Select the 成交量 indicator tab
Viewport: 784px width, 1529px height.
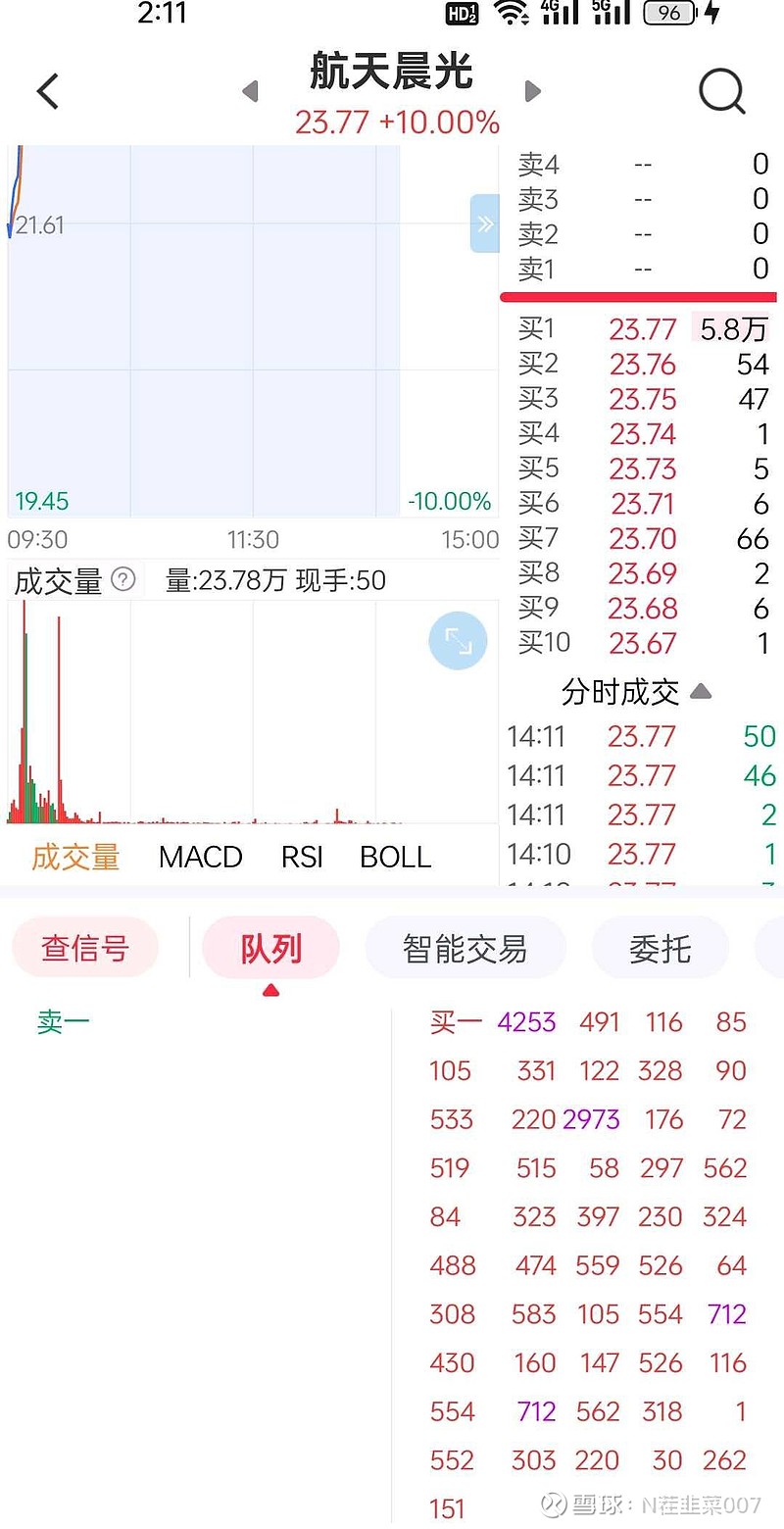pos(75,857)
